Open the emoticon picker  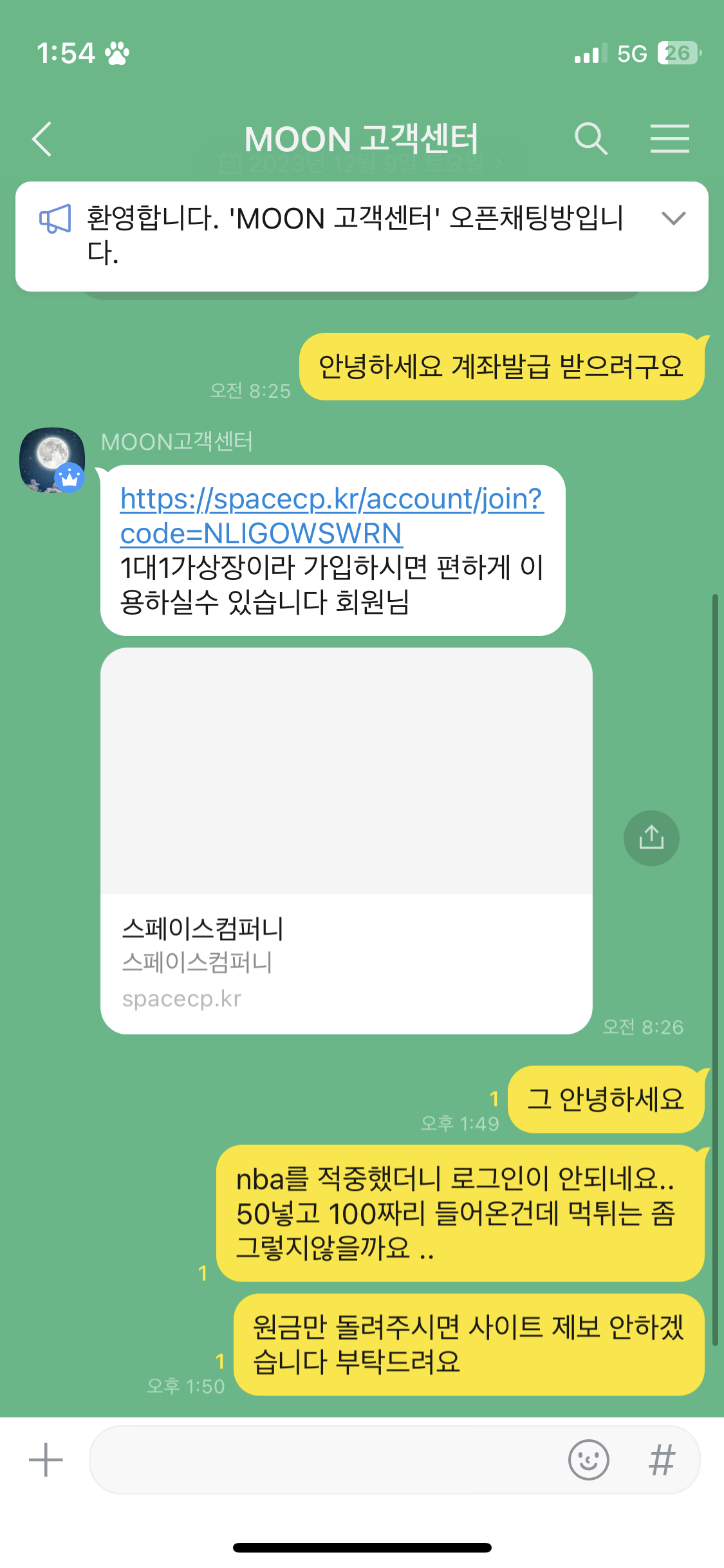coord(588,1460)
